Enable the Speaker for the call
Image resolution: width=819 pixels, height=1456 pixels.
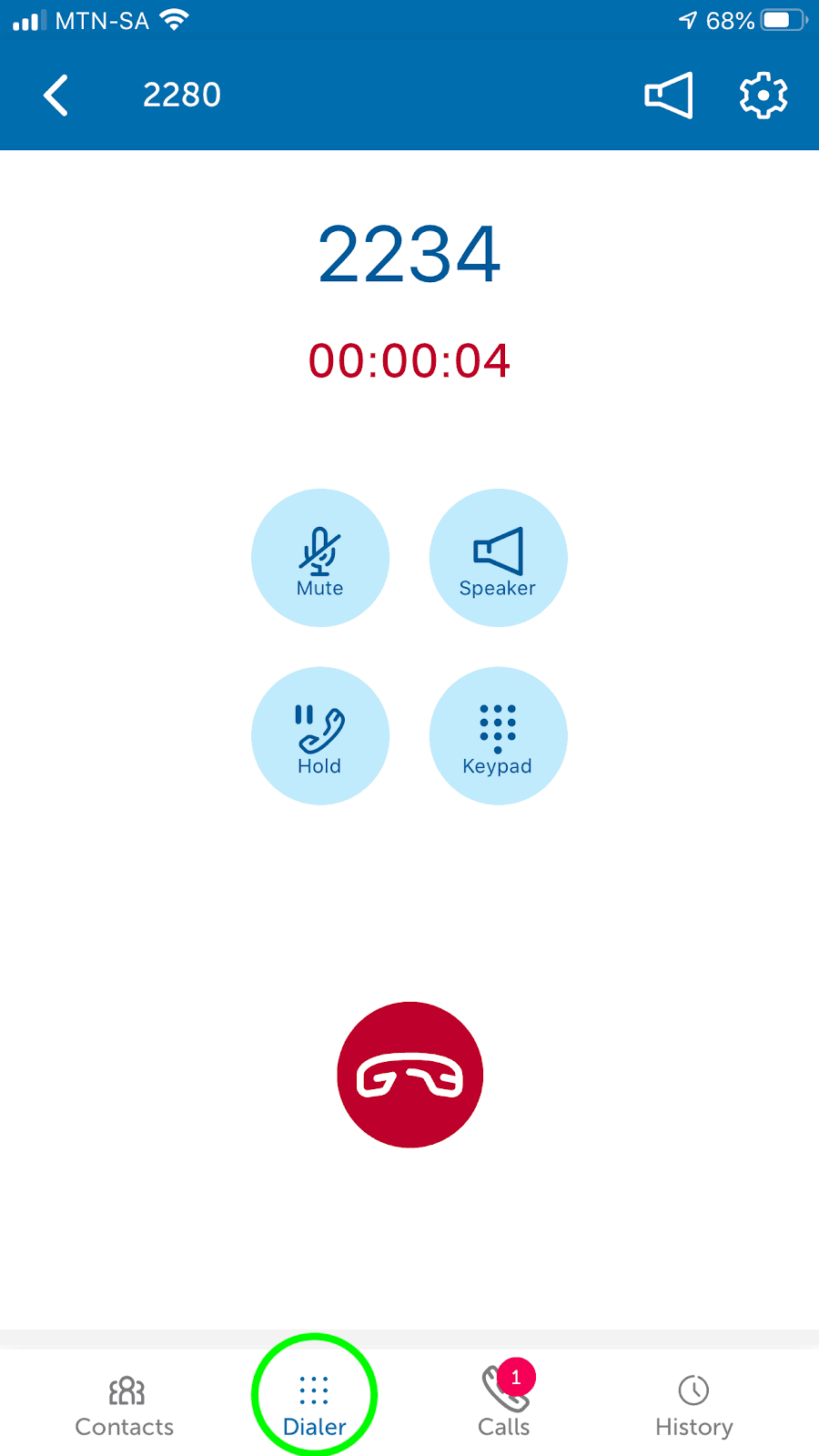pos(498,557)
